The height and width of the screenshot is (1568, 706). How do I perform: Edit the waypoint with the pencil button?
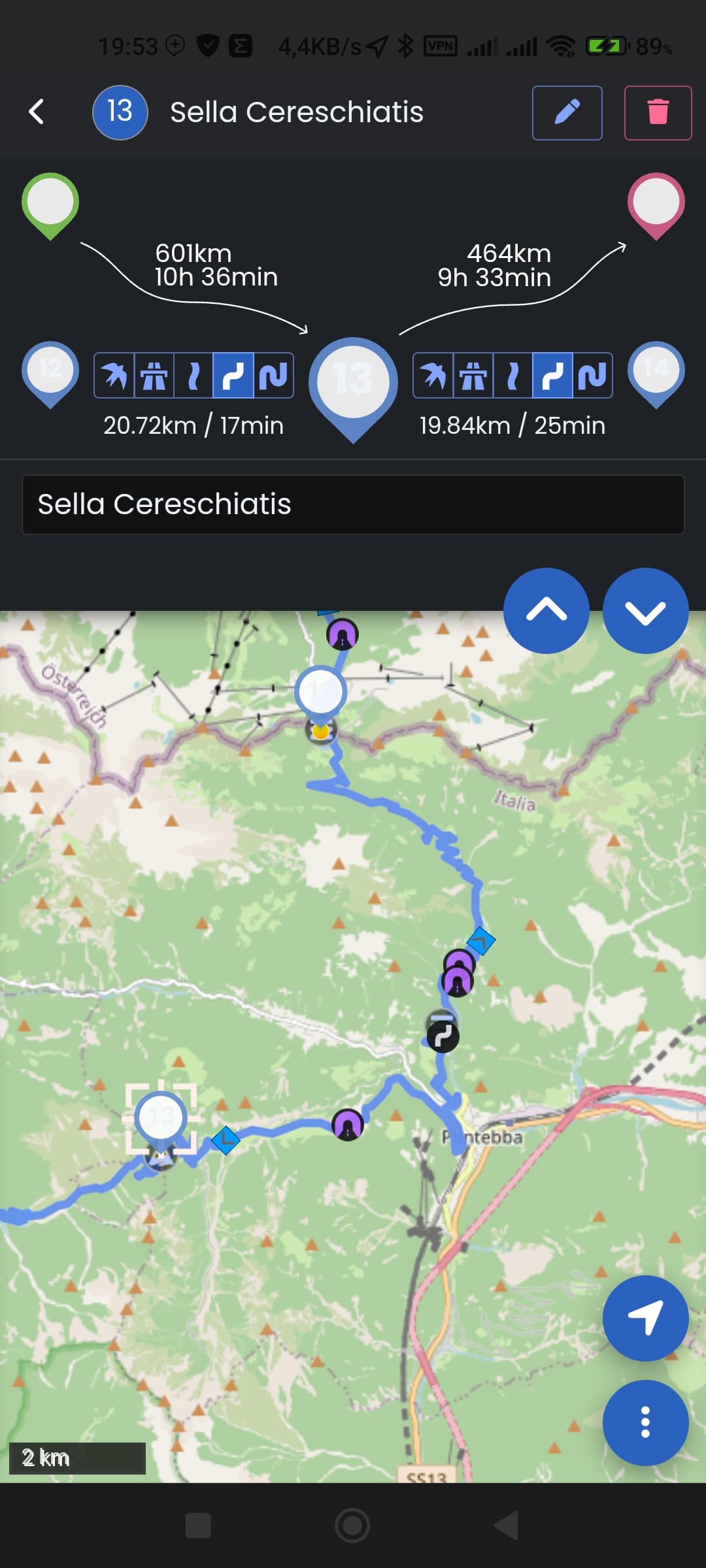[x=567, y=112]
